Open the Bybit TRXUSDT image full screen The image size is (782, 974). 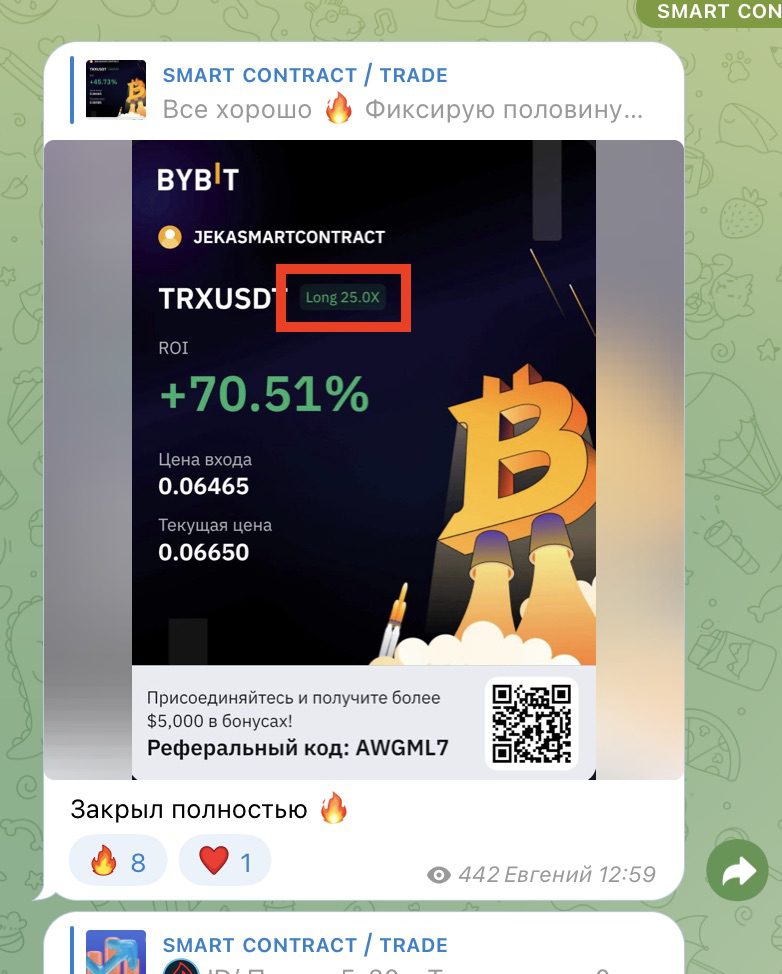364,460
